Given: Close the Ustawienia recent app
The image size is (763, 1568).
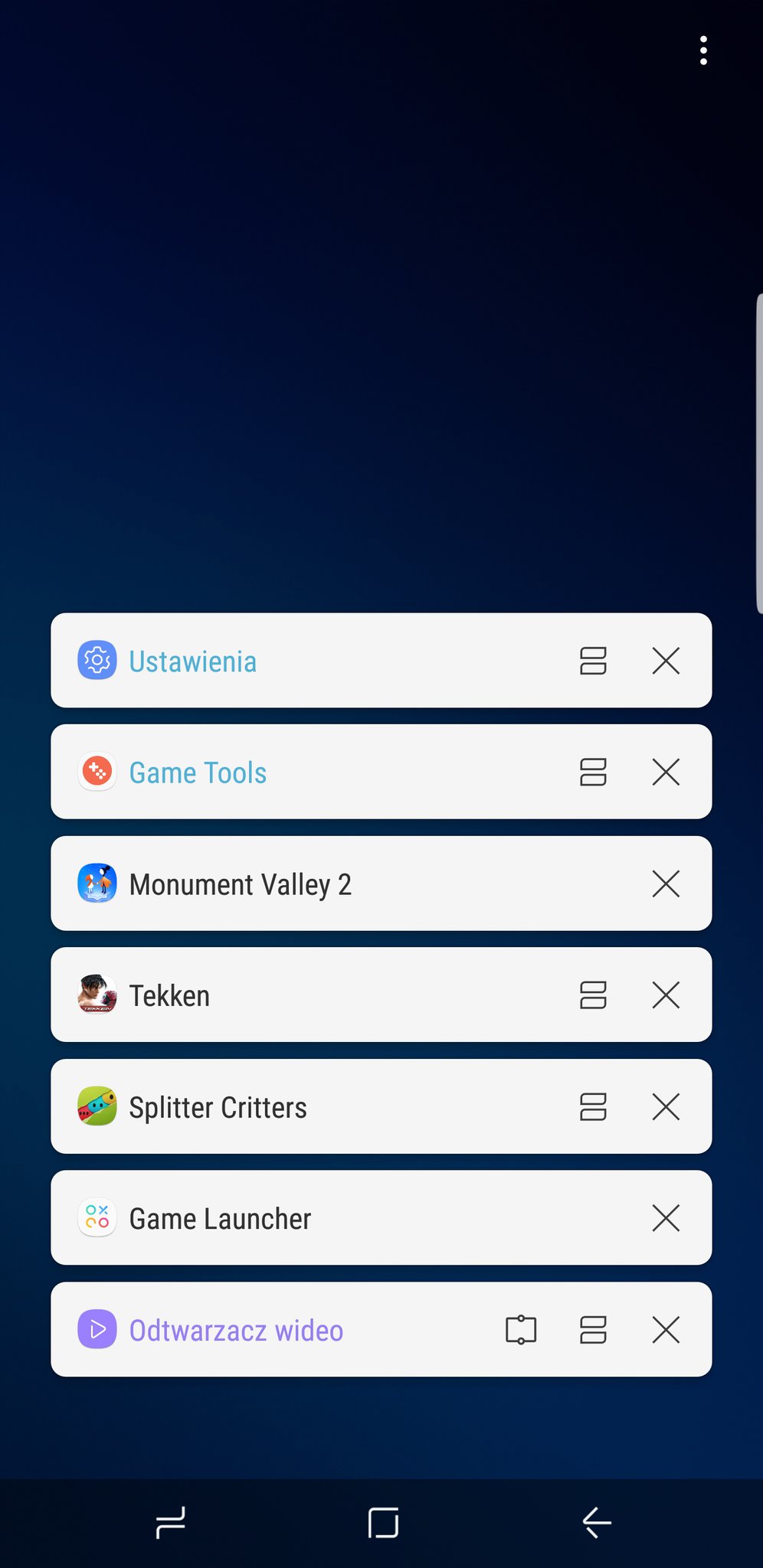Looking at the screenshot, I should click(x=666, y=661).
